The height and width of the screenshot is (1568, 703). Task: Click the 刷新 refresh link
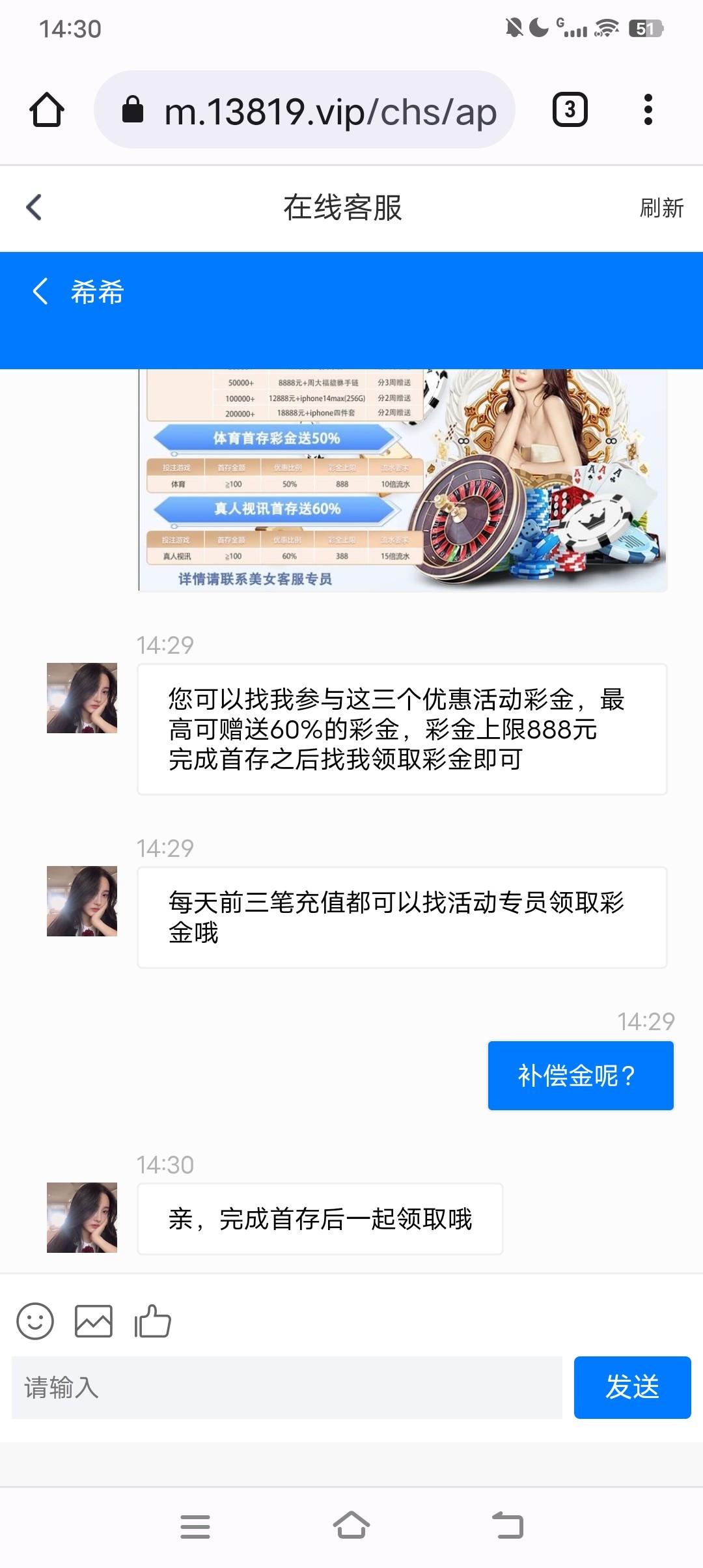(x=661, y=208)
